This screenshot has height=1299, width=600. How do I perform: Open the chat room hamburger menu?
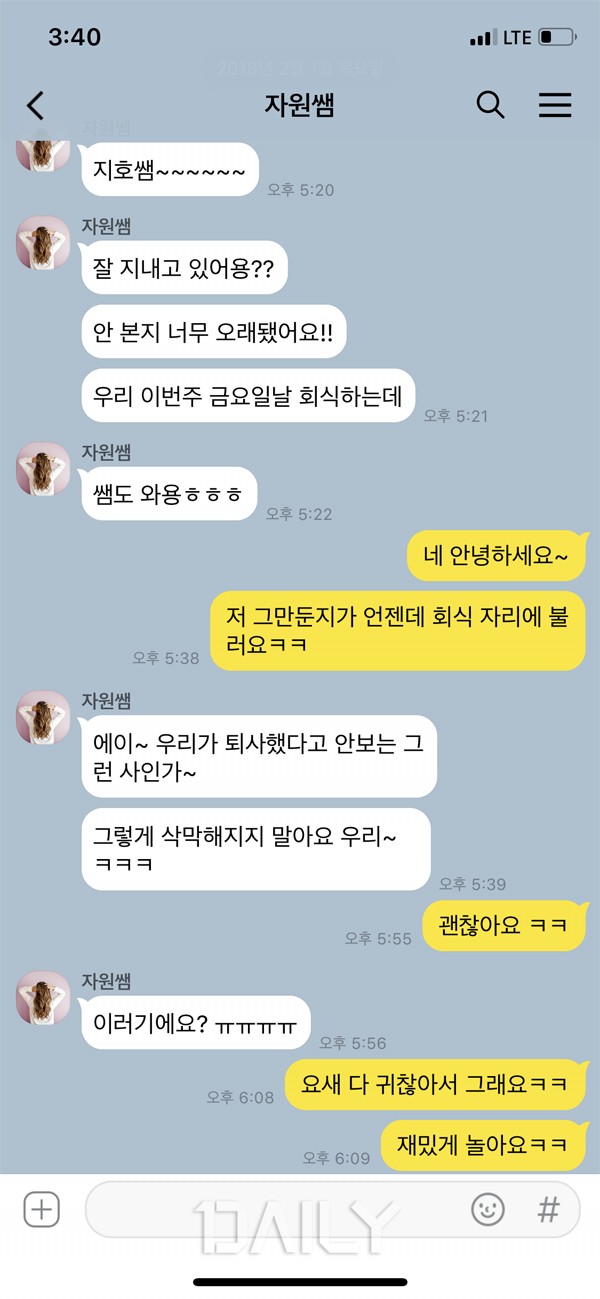click(555, 105)
